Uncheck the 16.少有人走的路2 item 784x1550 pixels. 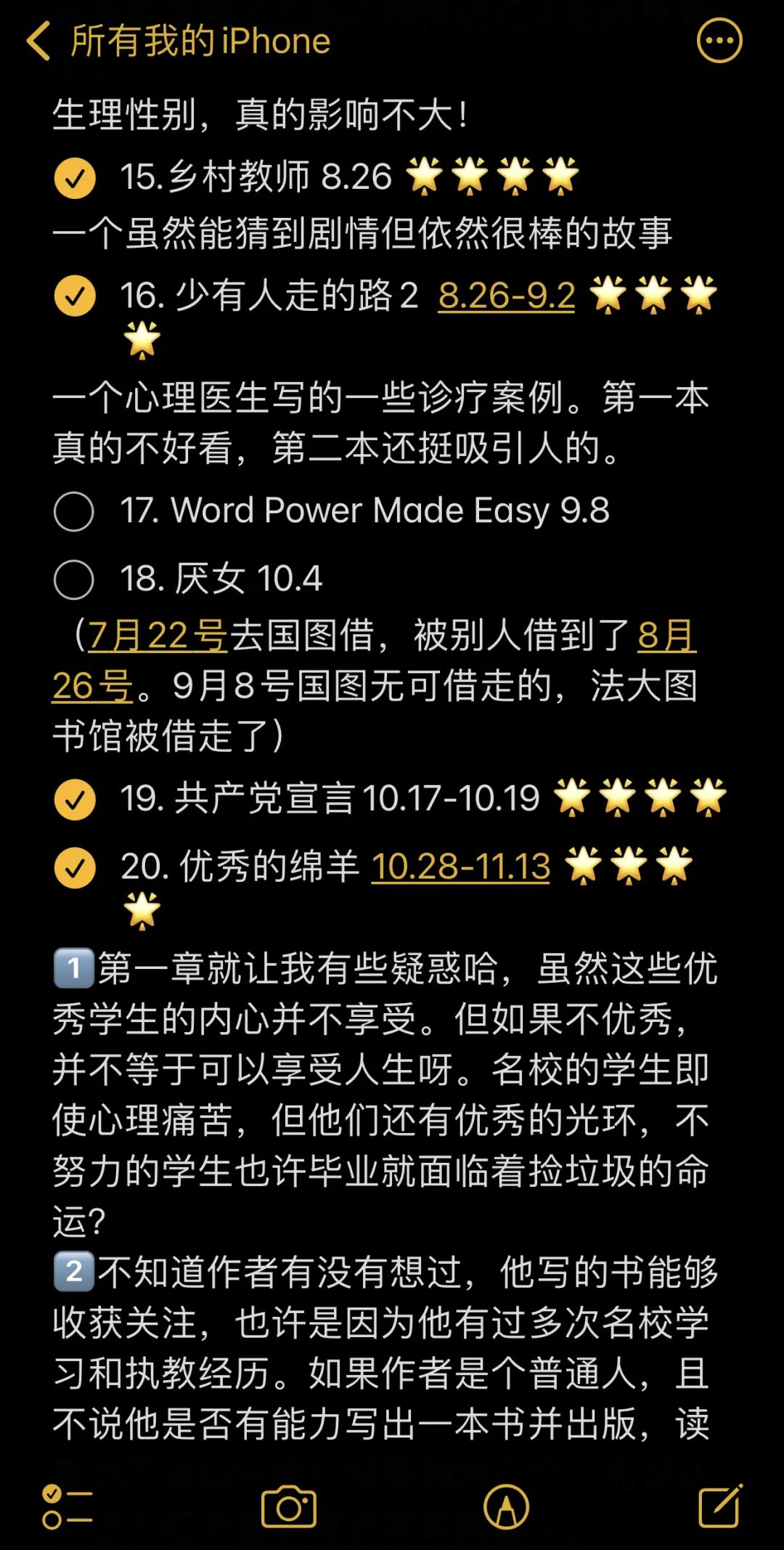tap(75, 296)
